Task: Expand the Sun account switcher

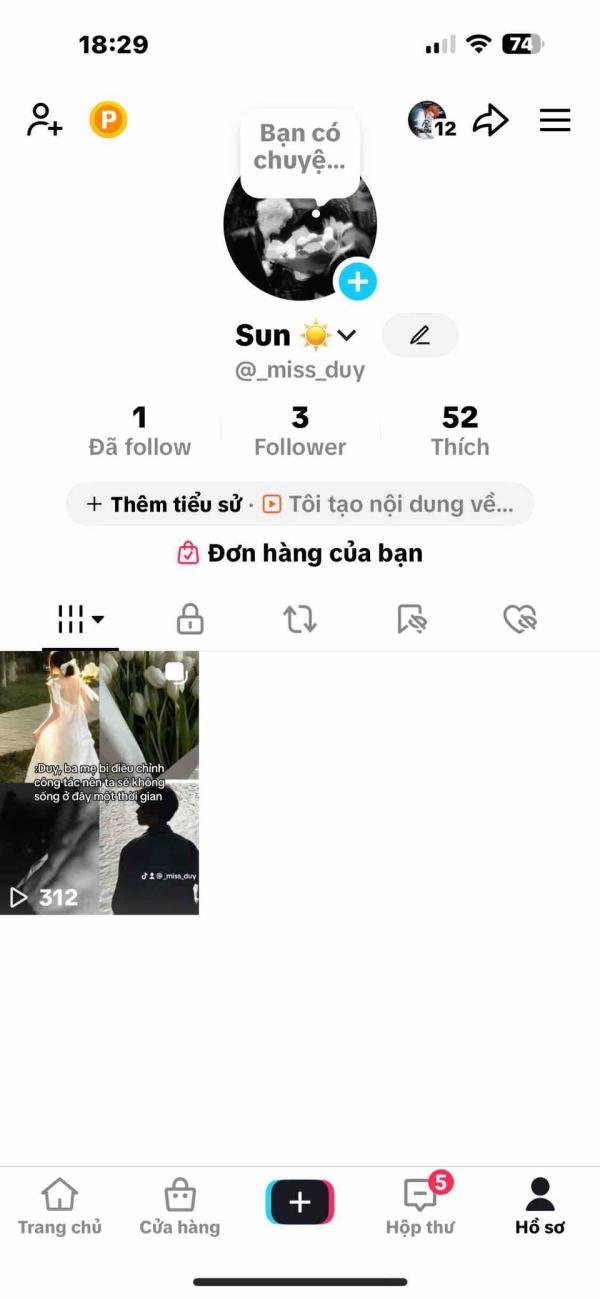Action: 347,335
